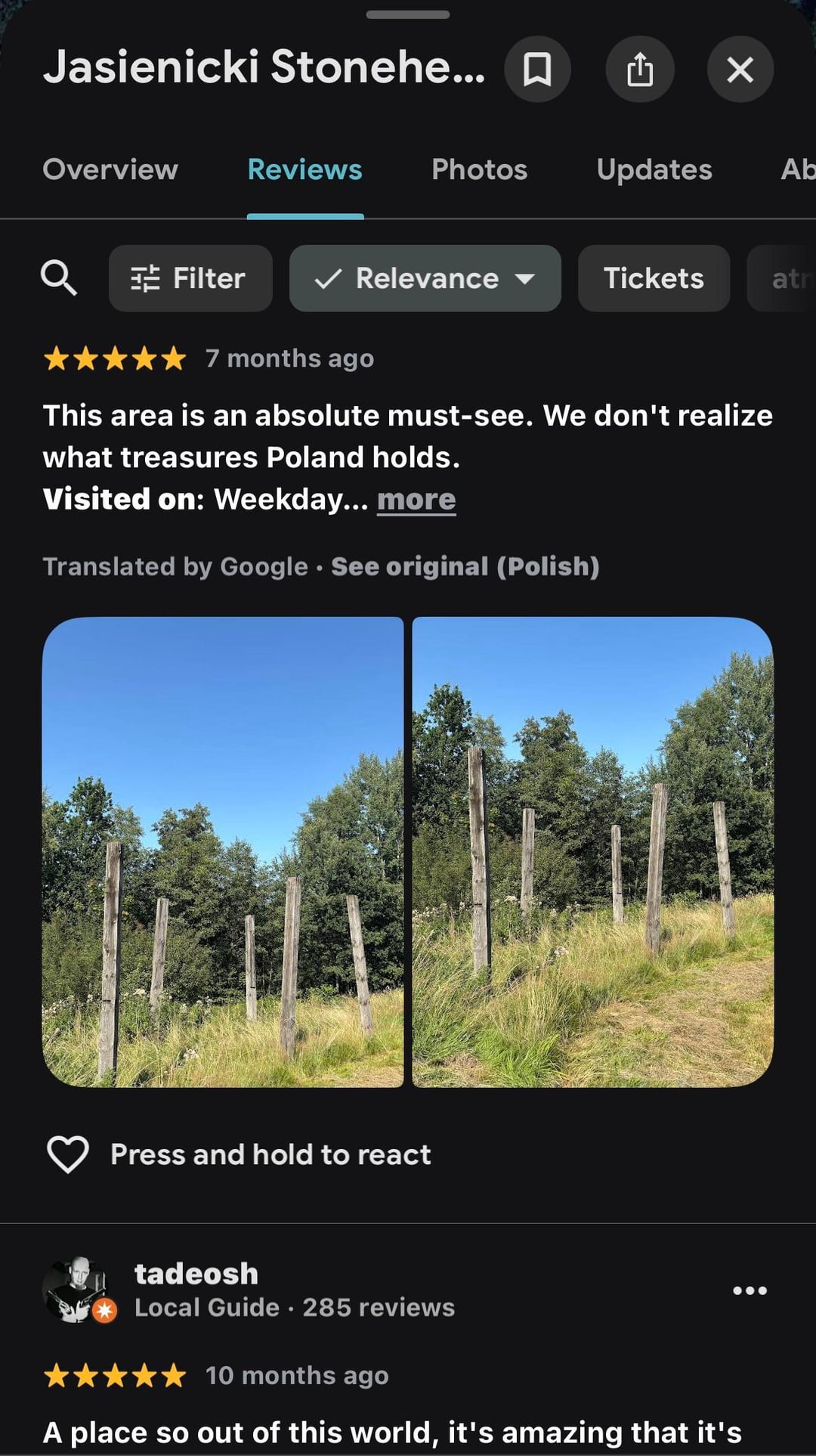Expand the review with the more link

[416, 500]
